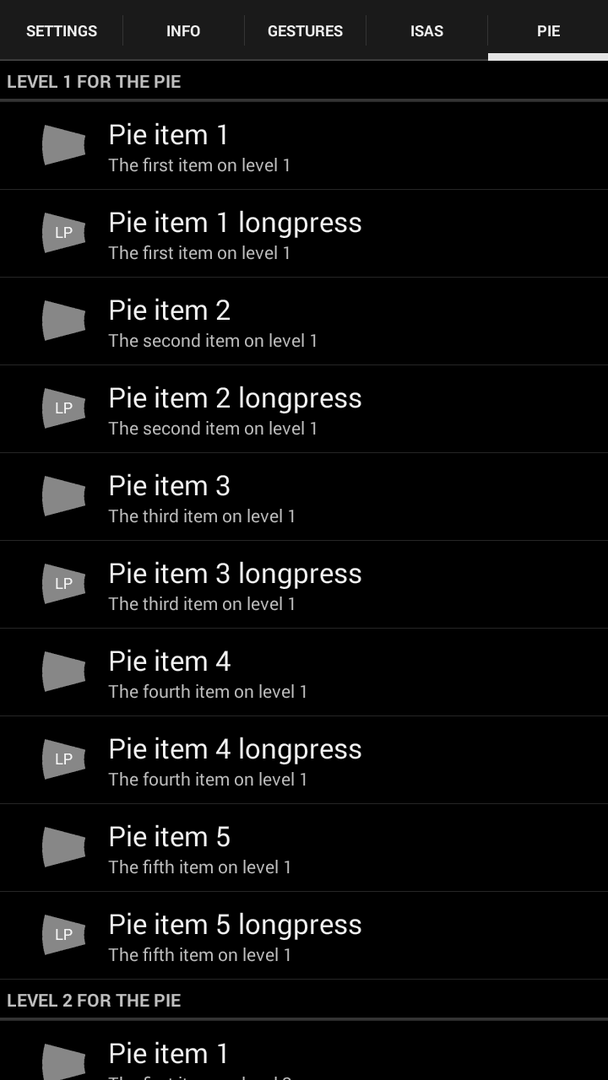
Task: Select Pie item 4 longpress
Action: [304, 760]
